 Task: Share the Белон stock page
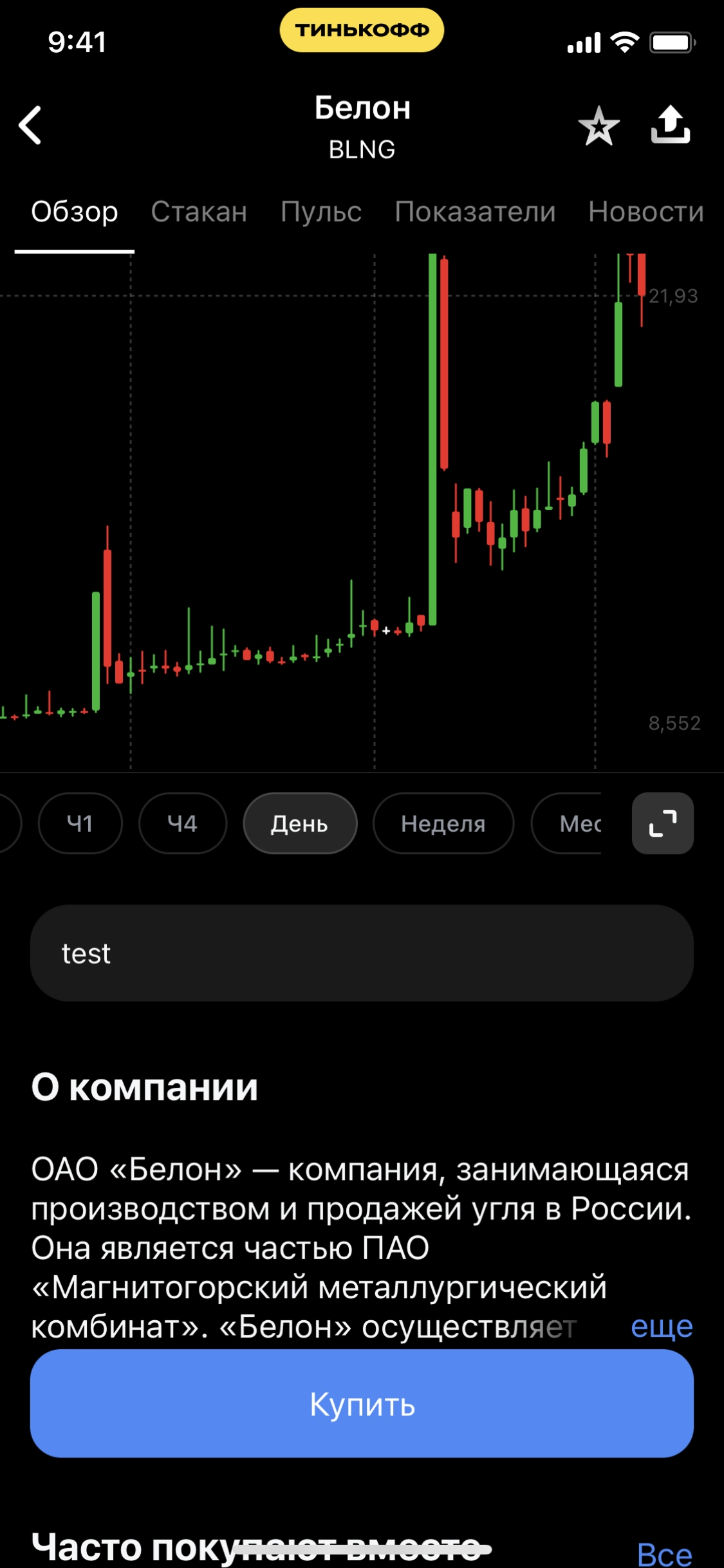[x=670, y=125]
